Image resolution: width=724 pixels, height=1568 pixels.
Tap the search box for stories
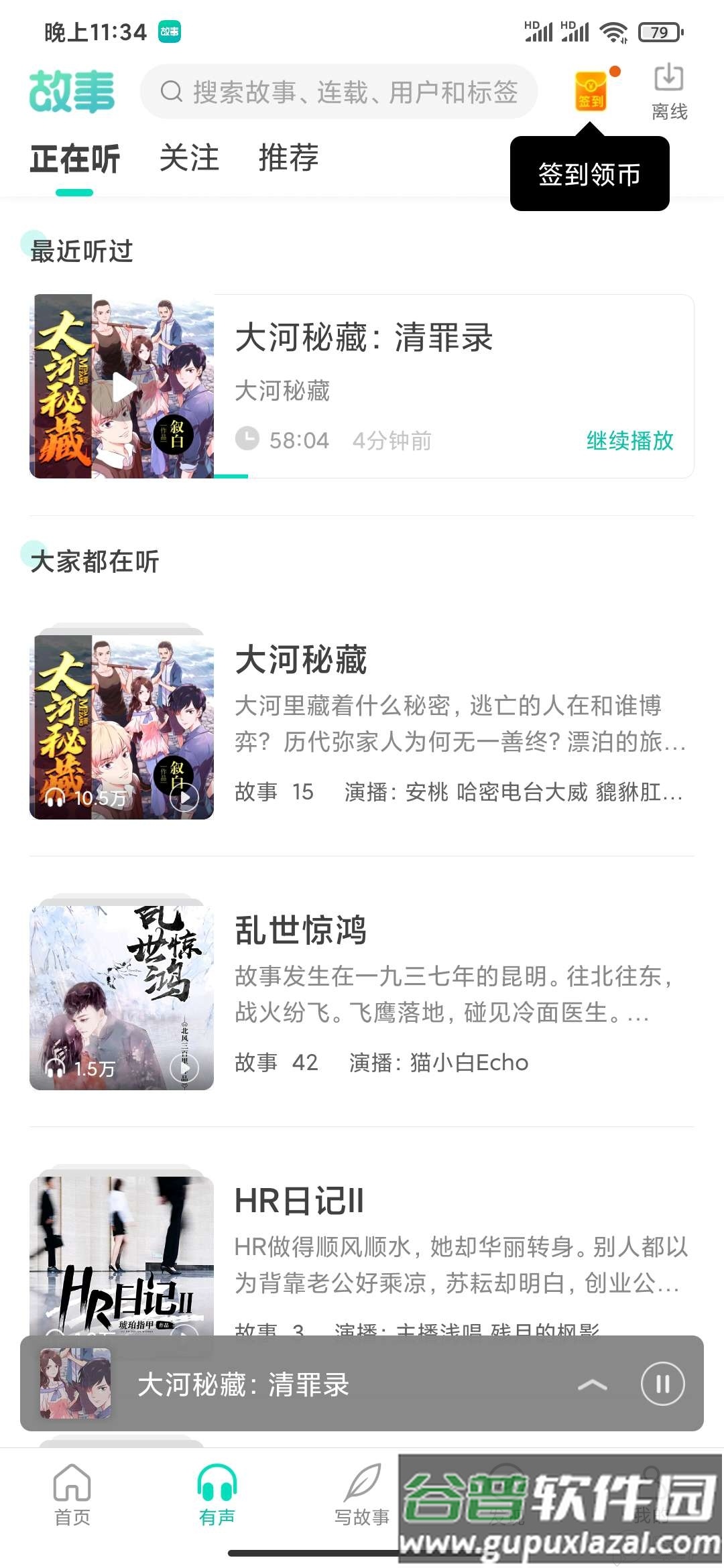click(339, 92)
